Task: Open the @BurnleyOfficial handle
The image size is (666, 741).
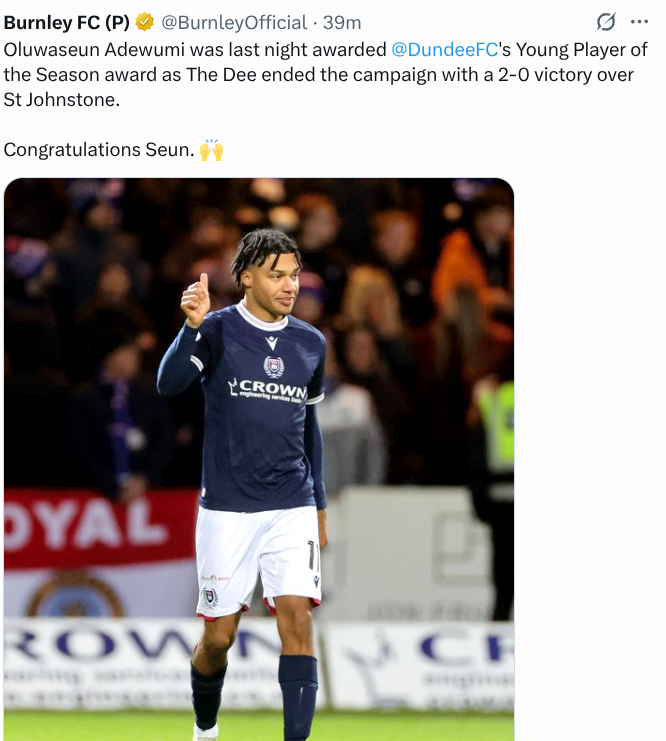Action: (x=234, y=22)
